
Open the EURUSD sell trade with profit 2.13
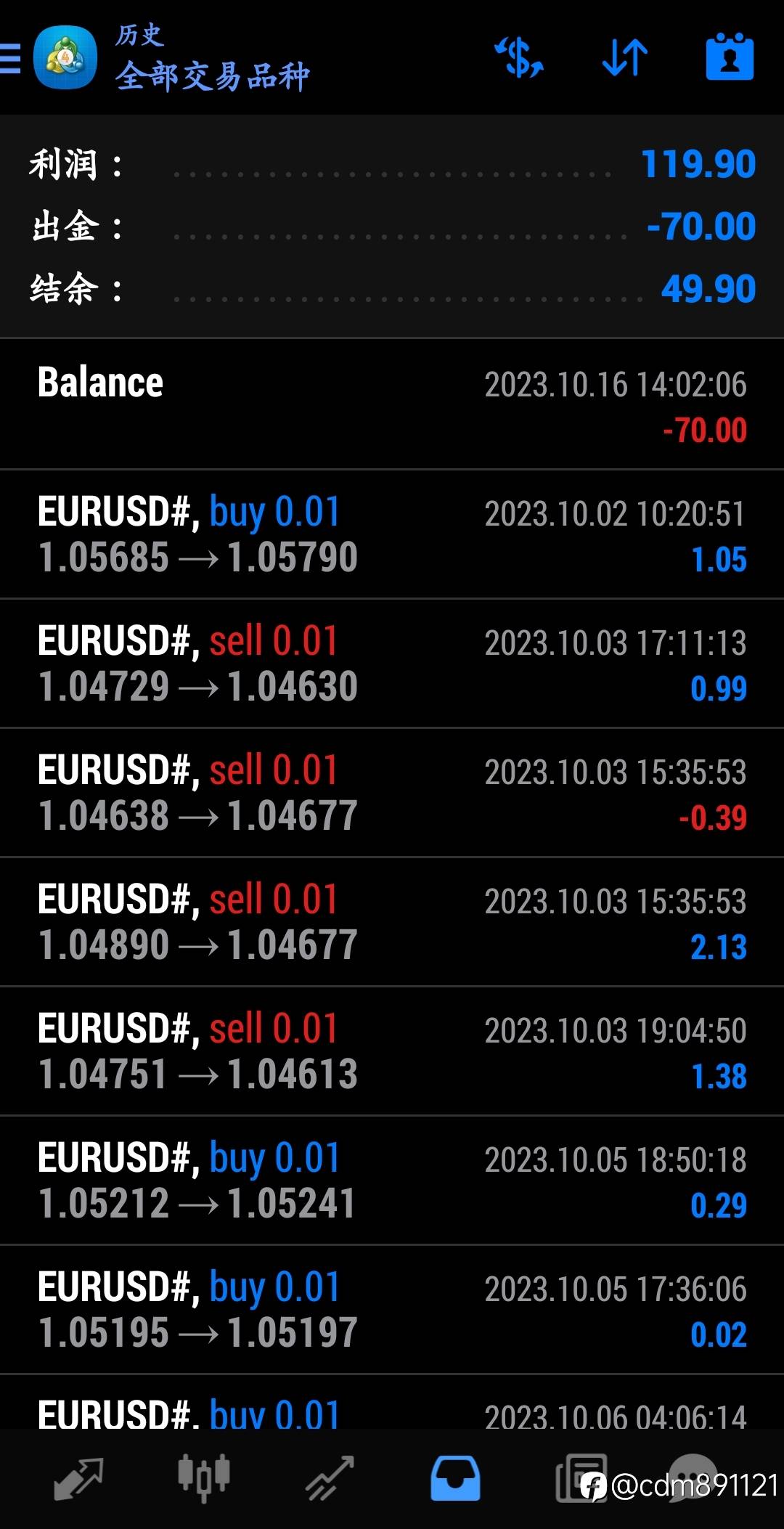click(392, 922)
